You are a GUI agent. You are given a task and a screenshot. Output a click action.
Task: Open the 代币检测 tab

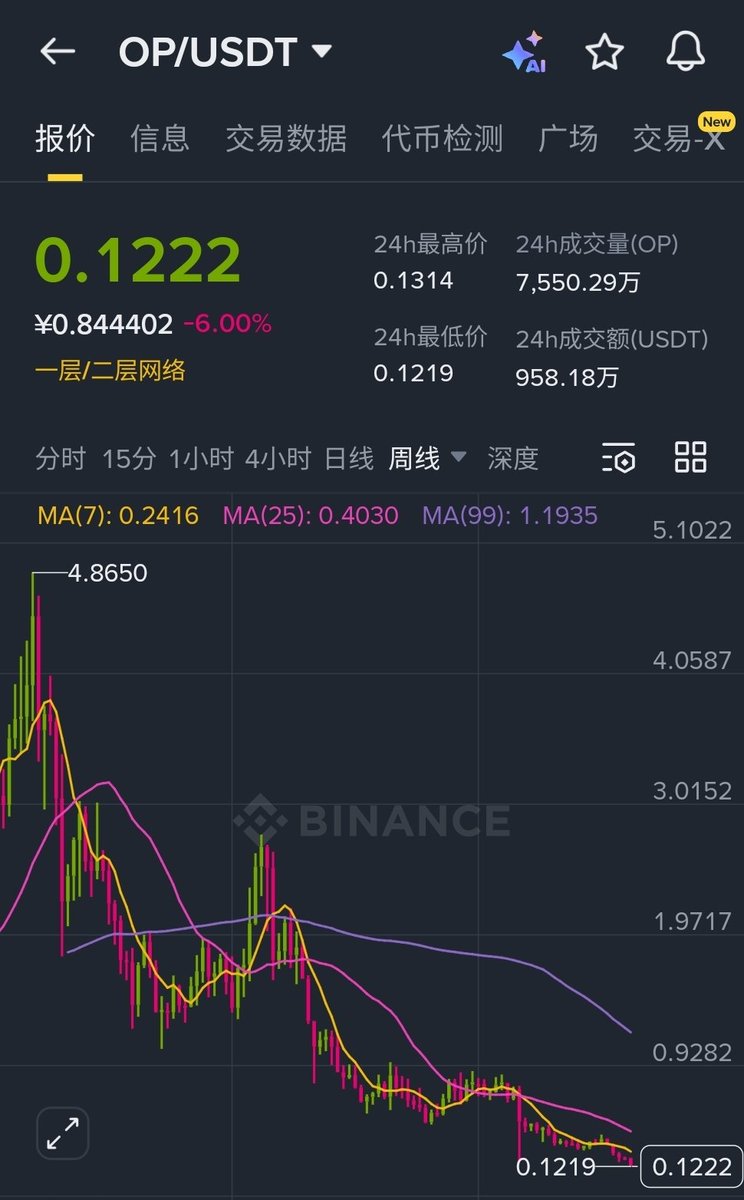pyautogui.click(x=442, y=139)
